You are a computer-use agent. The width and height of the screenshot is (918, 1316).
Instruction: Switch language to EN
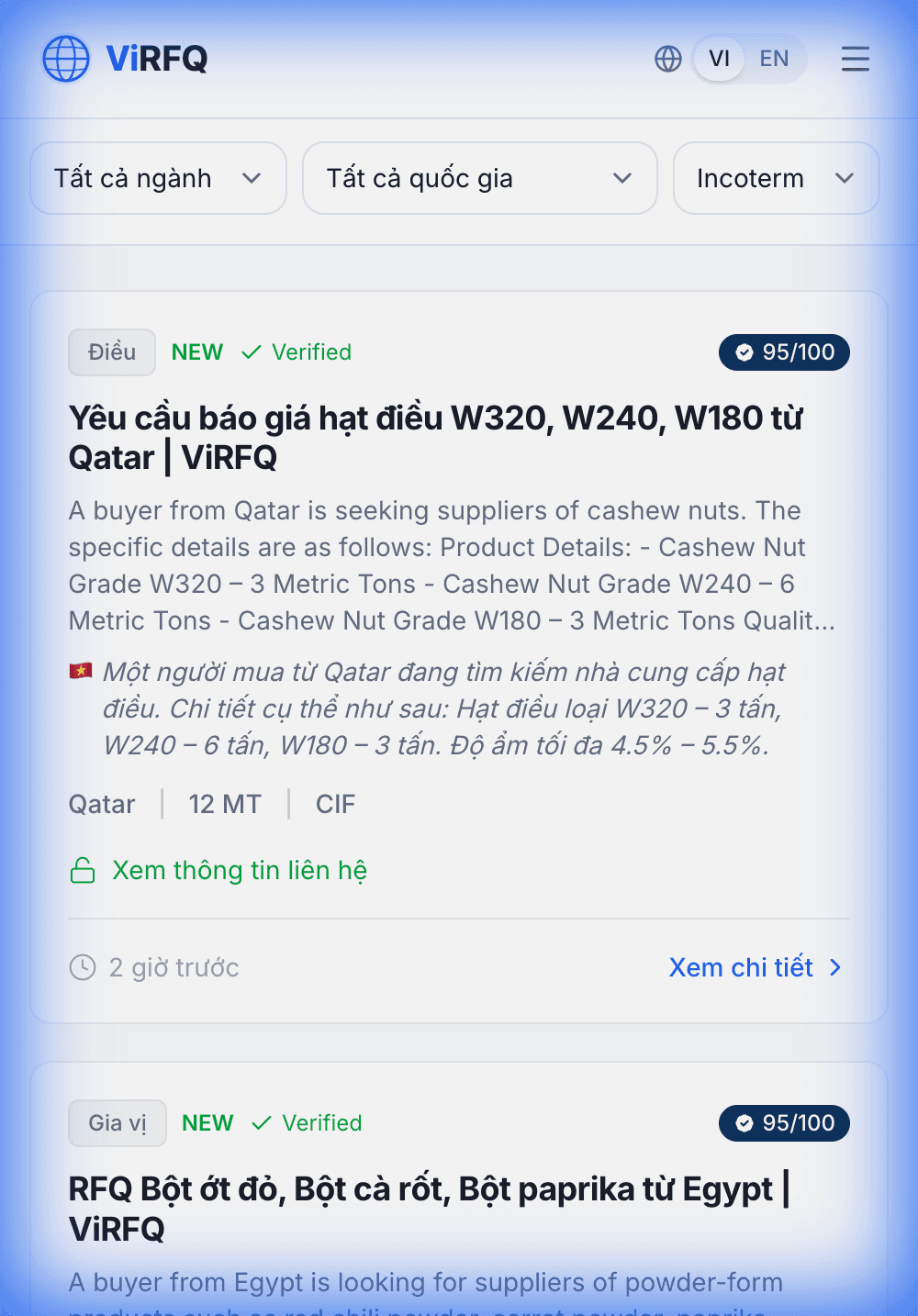click(774, 59)
